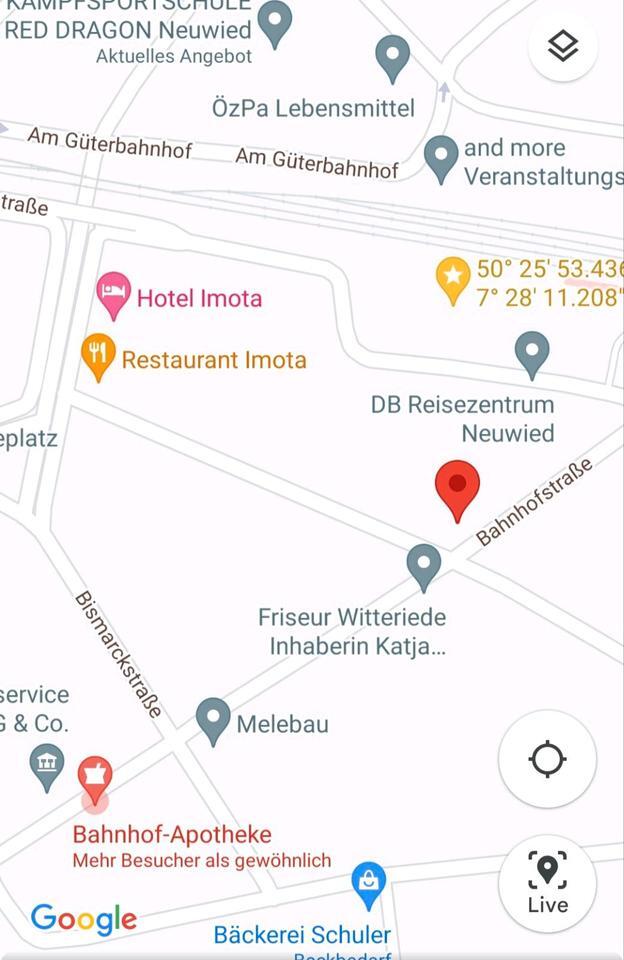
Task: Open Live View
Action: tap(547, 883)
